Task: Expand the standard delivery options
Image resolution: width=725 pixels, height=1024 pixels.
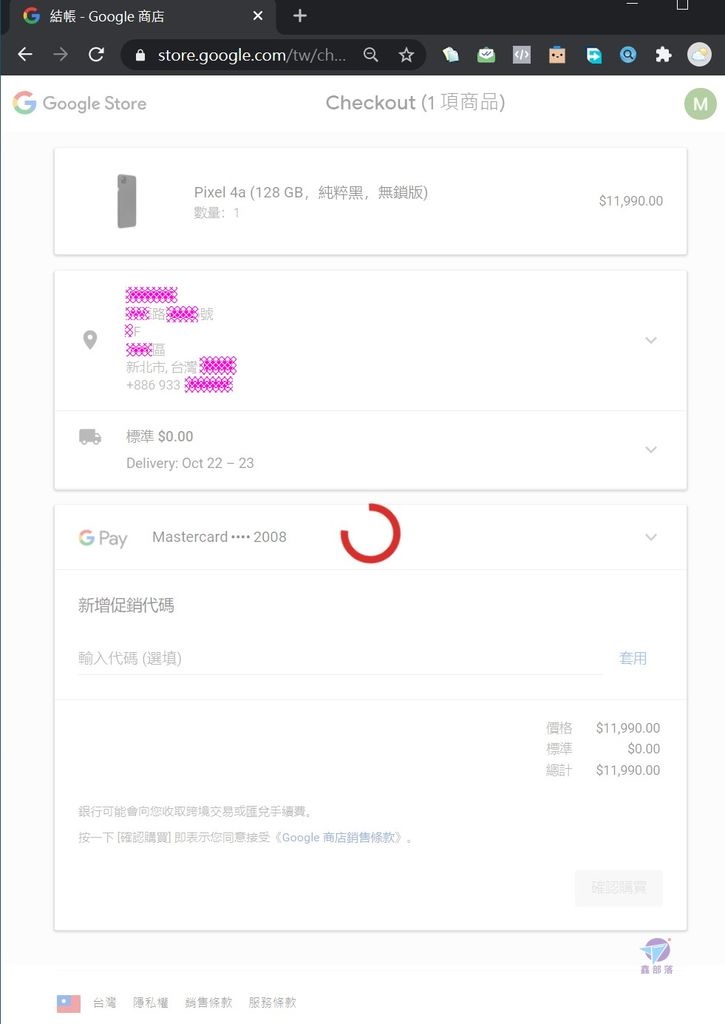Action: [651, 450]
